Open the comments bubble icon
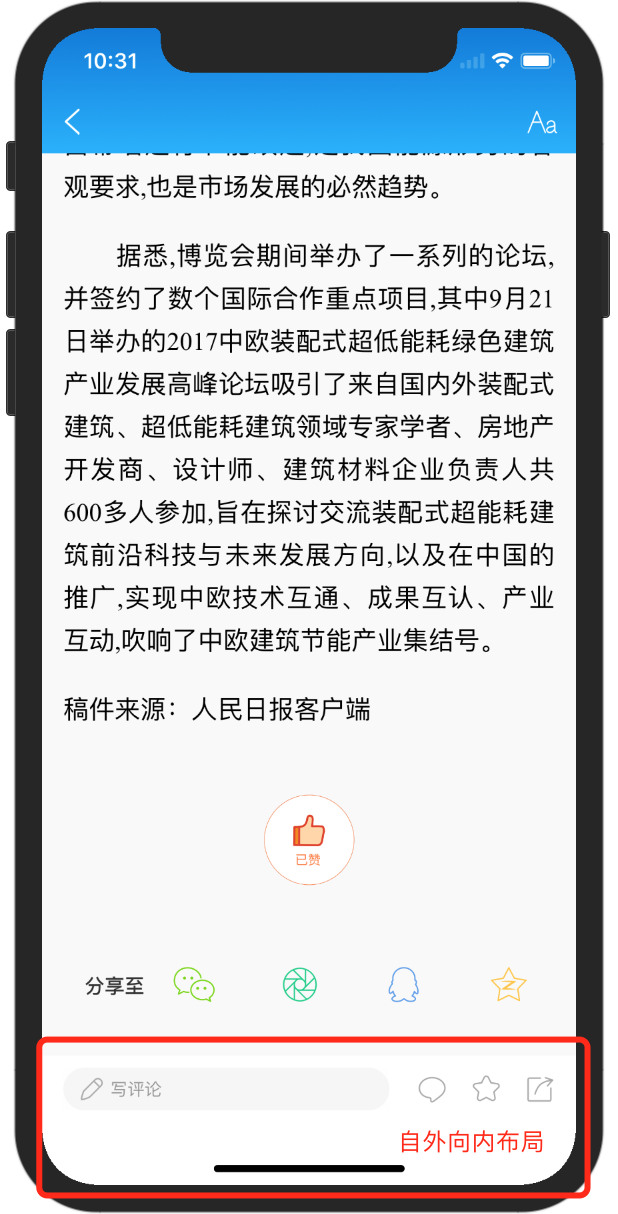Viewport: 618px width, 1214px height. pos(431,1089)
